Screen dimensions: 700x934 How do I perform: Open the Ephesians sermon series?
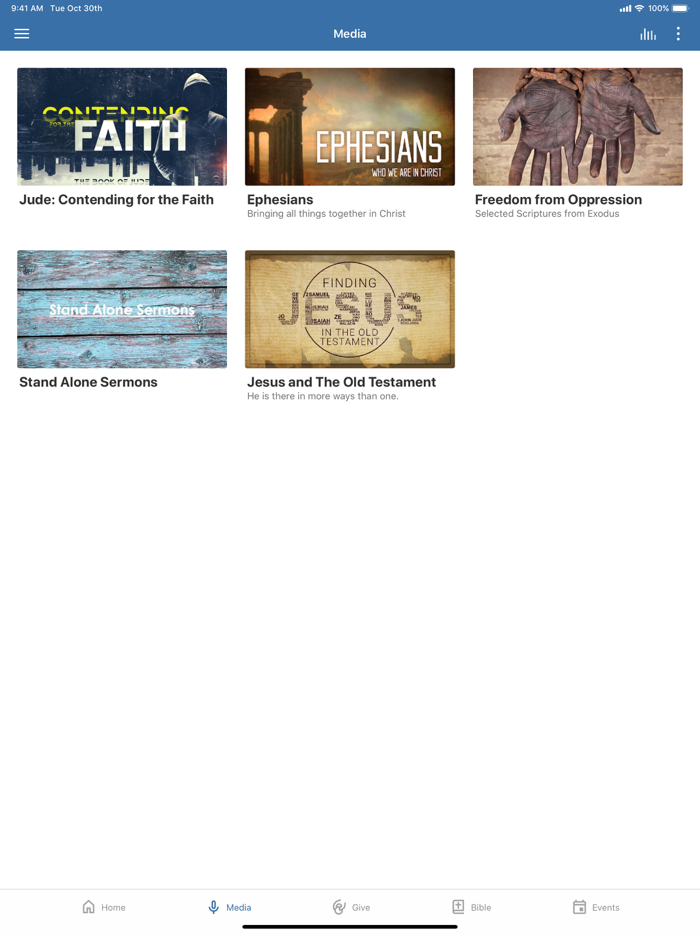[x=350, y=127]
